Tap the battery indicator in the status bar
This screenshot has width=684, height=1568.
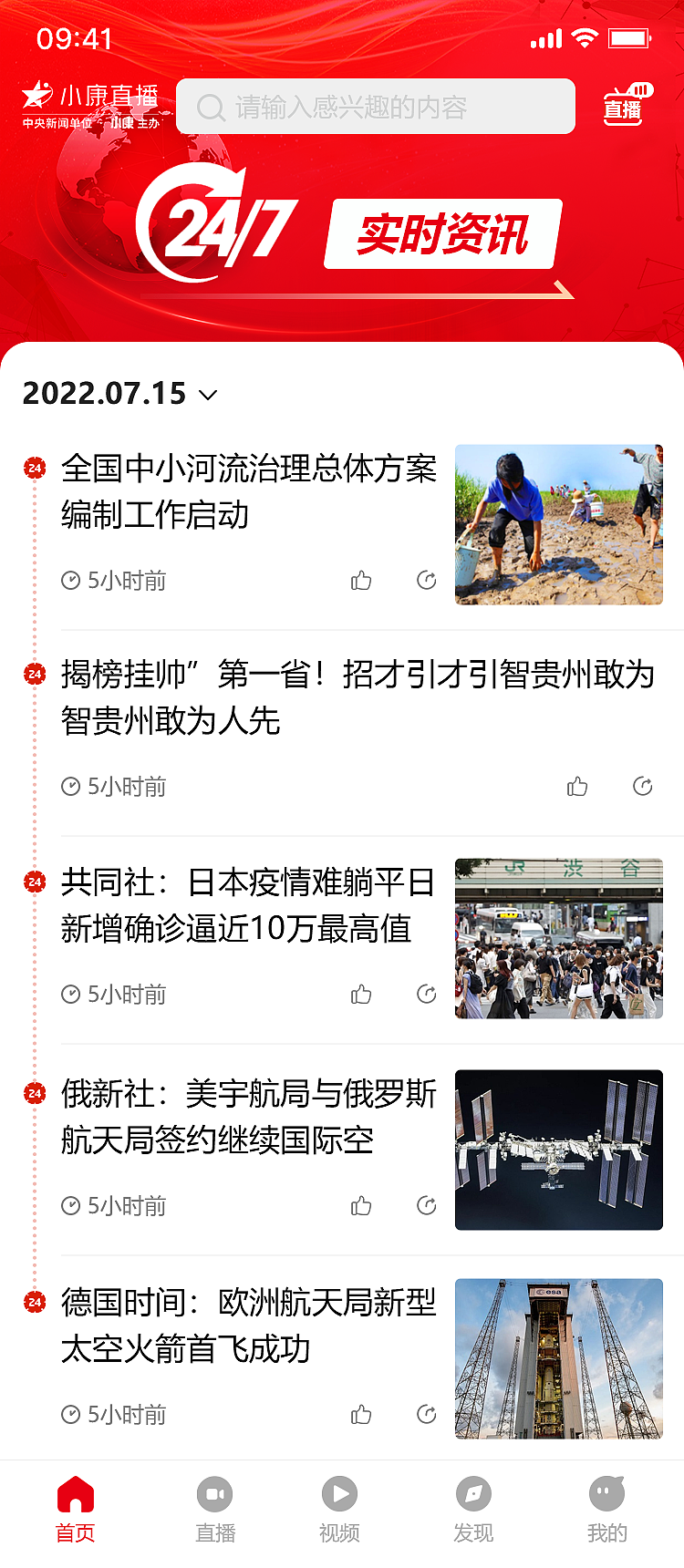click(x=629, y=38)
